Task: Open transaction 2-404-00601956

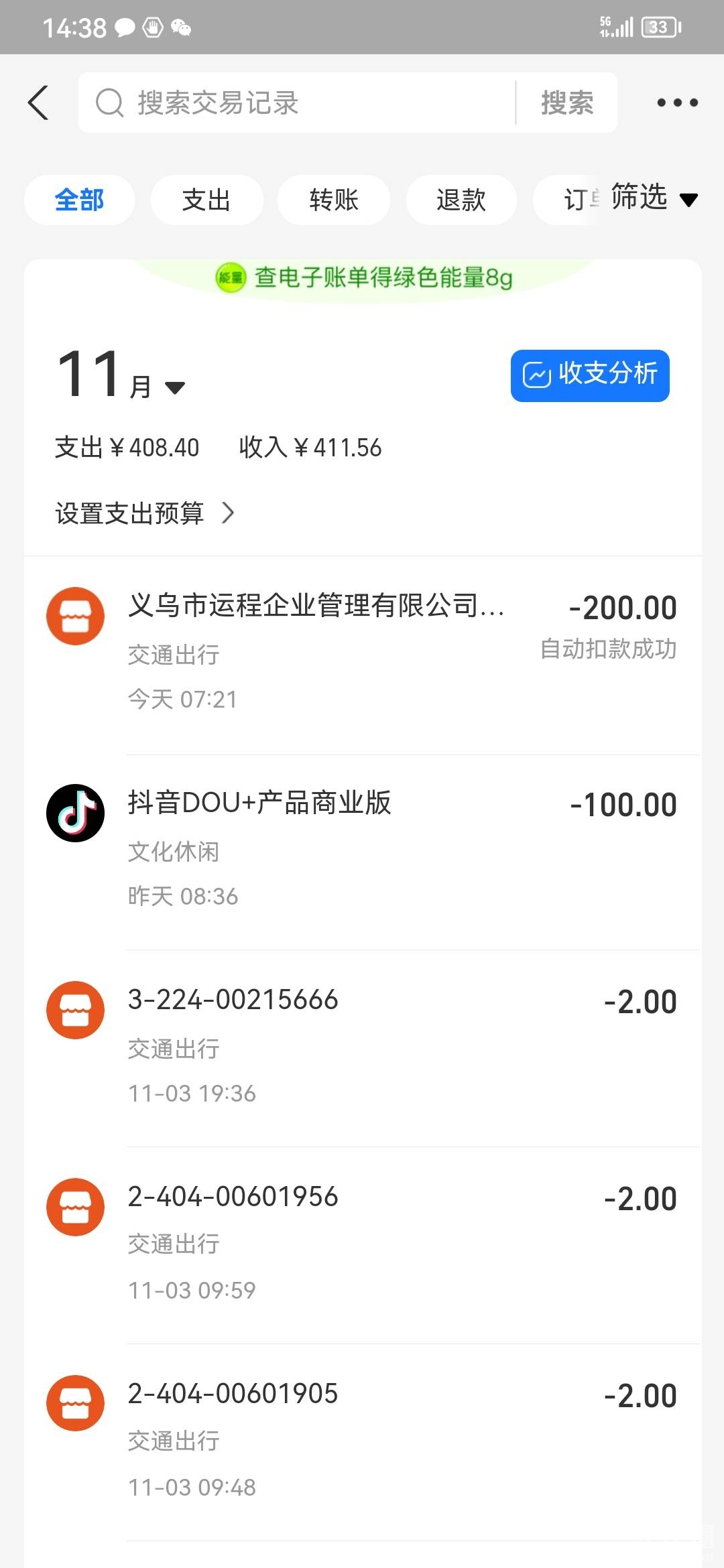Action: click(x=362, y=1242)
